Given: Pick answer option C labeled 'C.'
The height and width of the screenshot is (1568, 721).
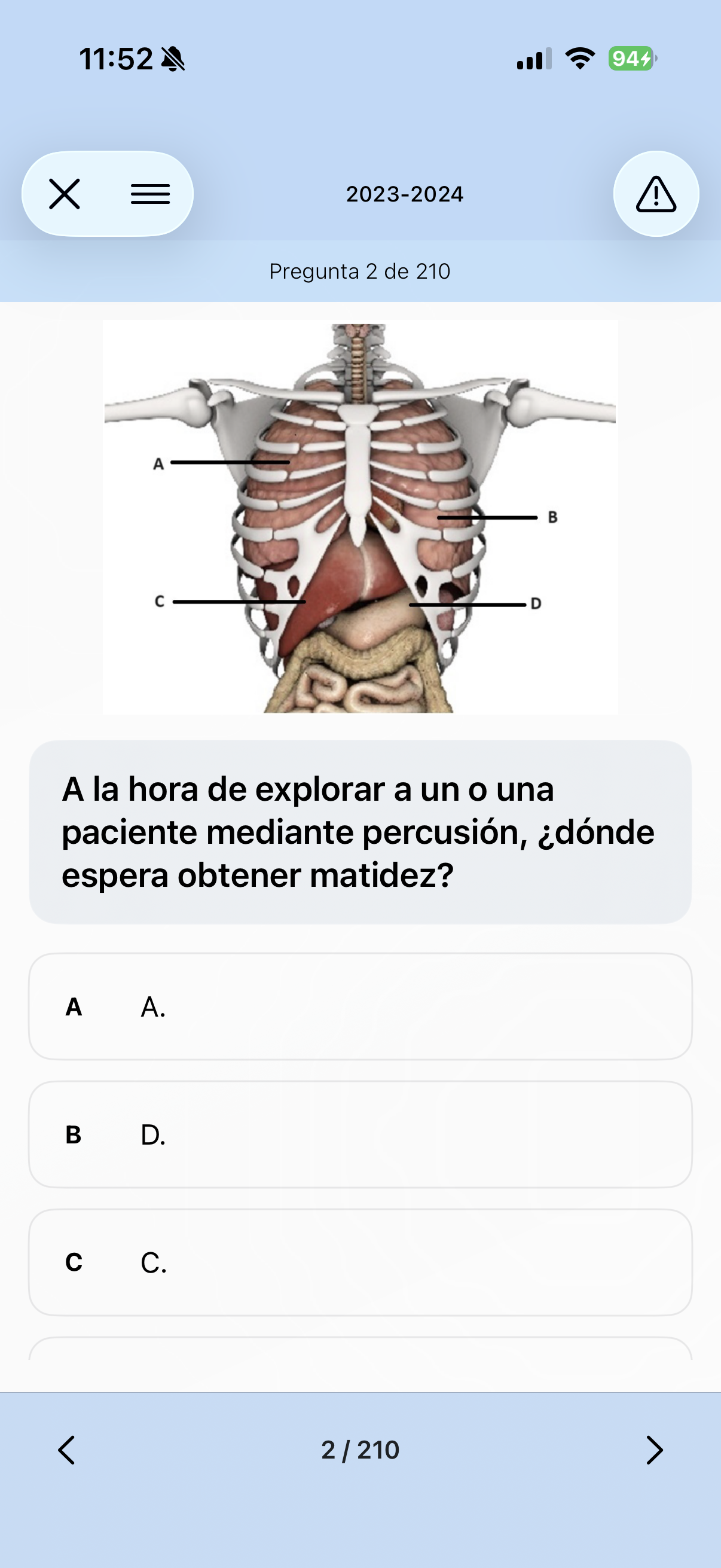Looking at the screenshot, I should [360, 1262].
